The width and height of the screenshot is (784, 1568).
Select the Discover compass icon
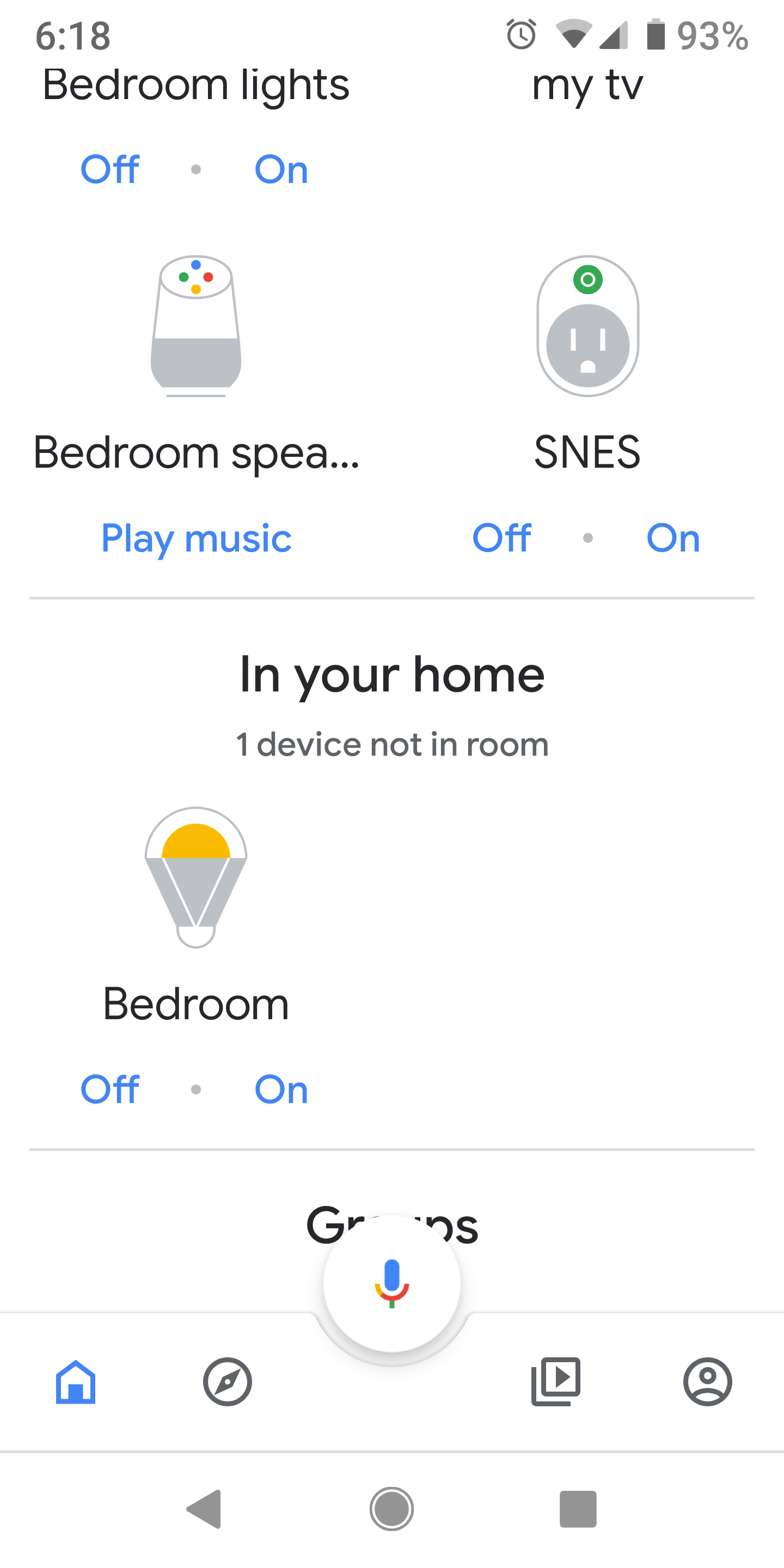(x=226, y=1381)
